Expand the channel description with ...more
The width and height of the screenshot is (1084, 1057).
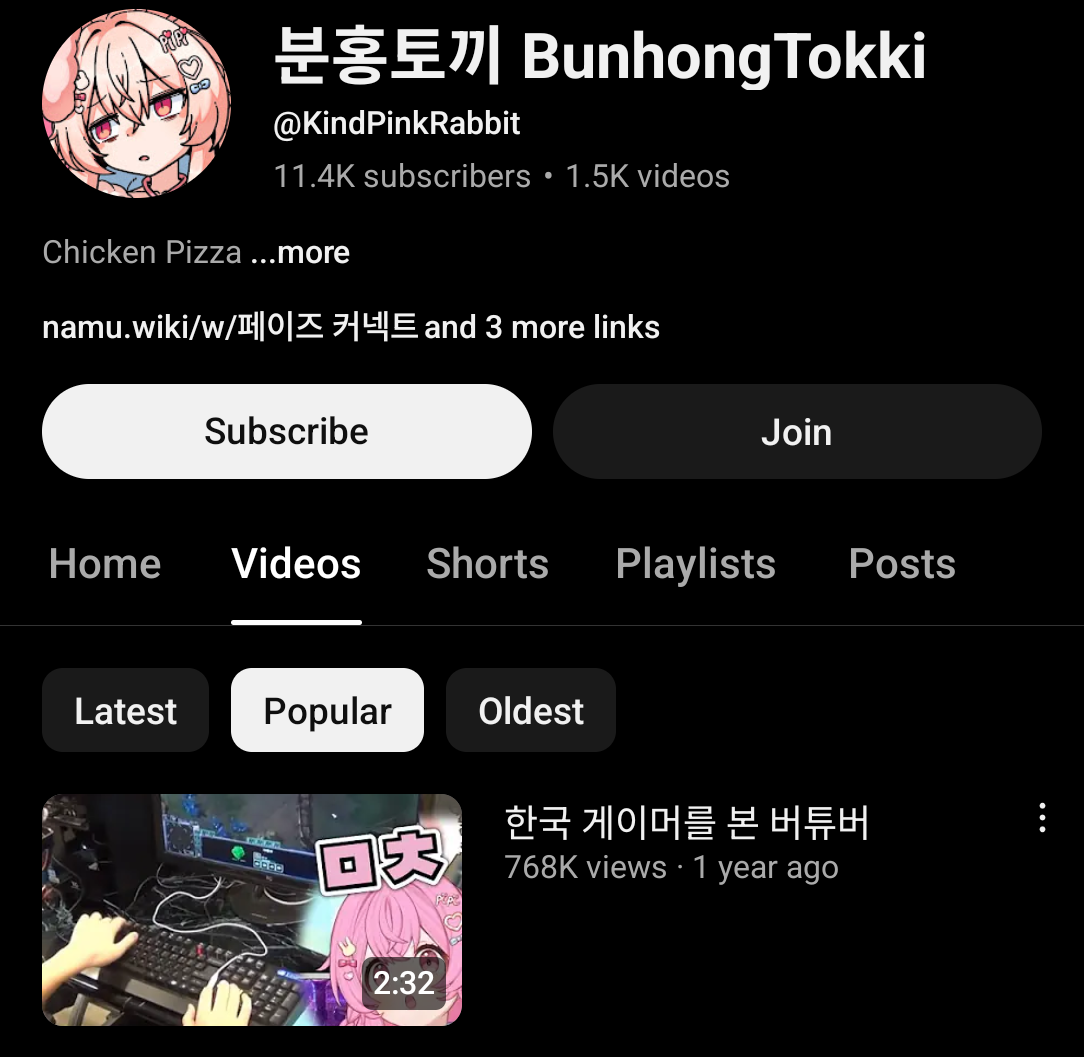[x=300, y=252]
